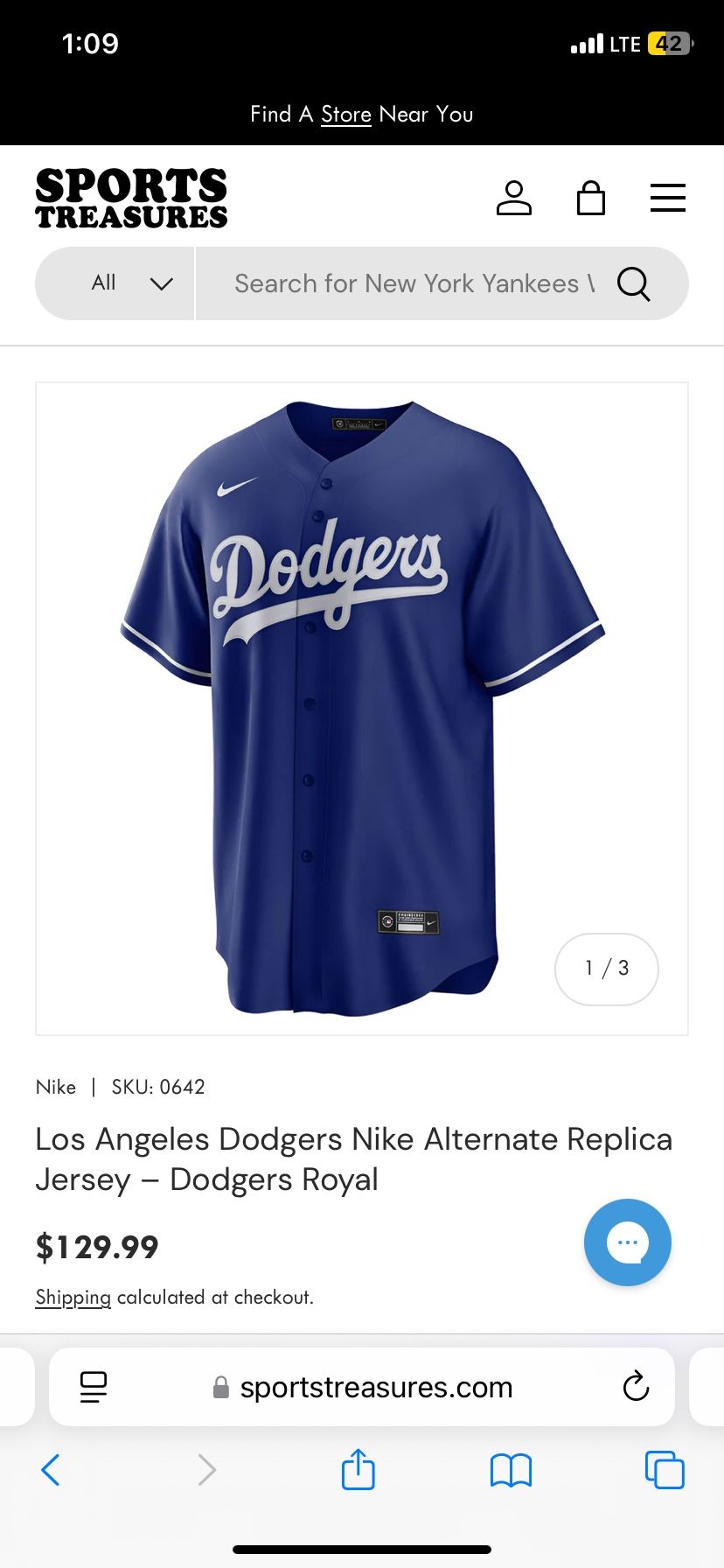This screenshot has width=724, height=1568.
Task: Go to the Sports Treasures homepage logo
Action: pyautogui.click(x=131, y=199)
